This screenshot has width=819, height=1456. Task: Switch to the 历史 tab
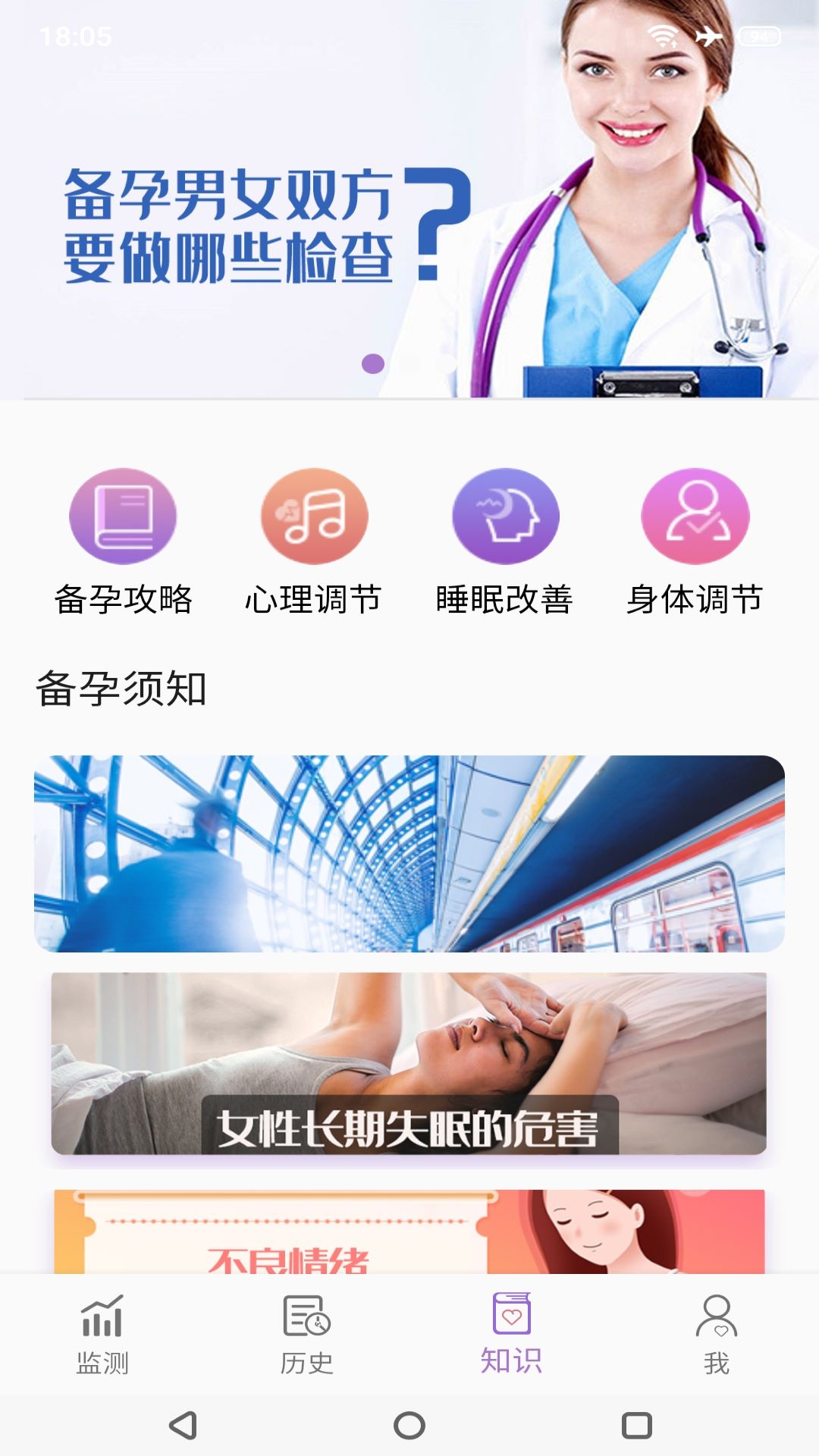pos(307,1335)
